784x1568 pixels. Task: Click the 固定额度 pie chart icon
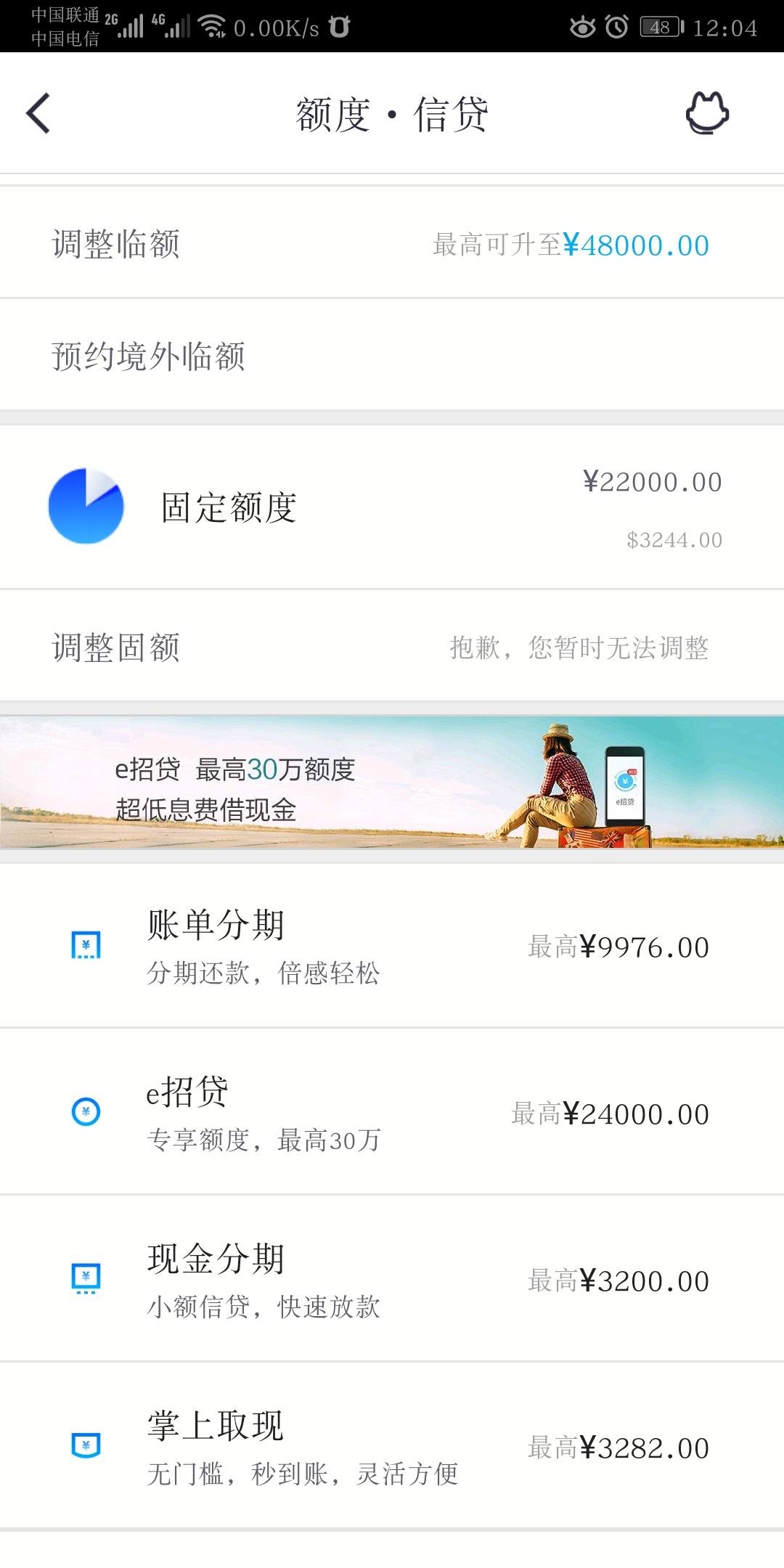point(87,507)
